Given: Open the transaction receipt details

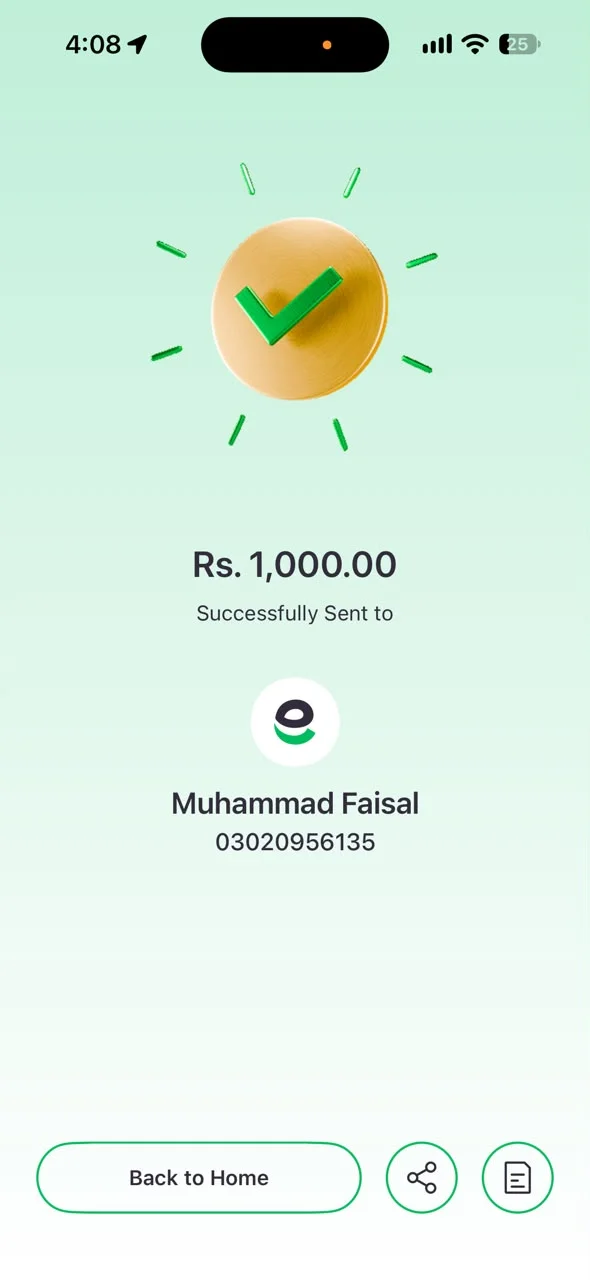Looking at the screenshot, I should point(518,1178).
